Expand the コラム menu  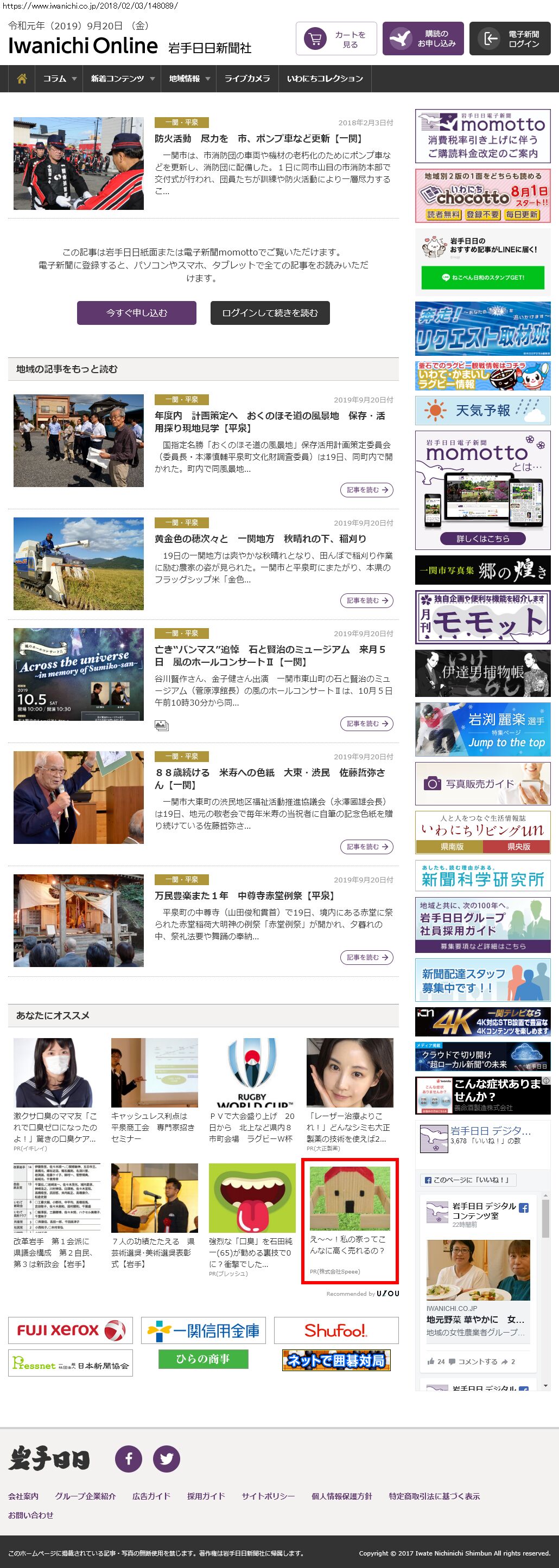coord(59,79)
